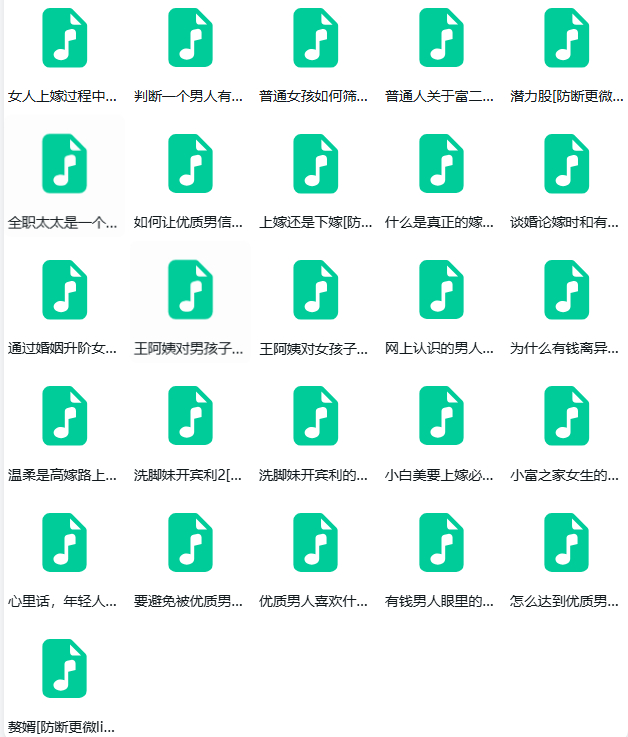Open the audio file 谈婚论嫁时和有...
Viewport: 628px width, 737px height.
tap(566, 164)
